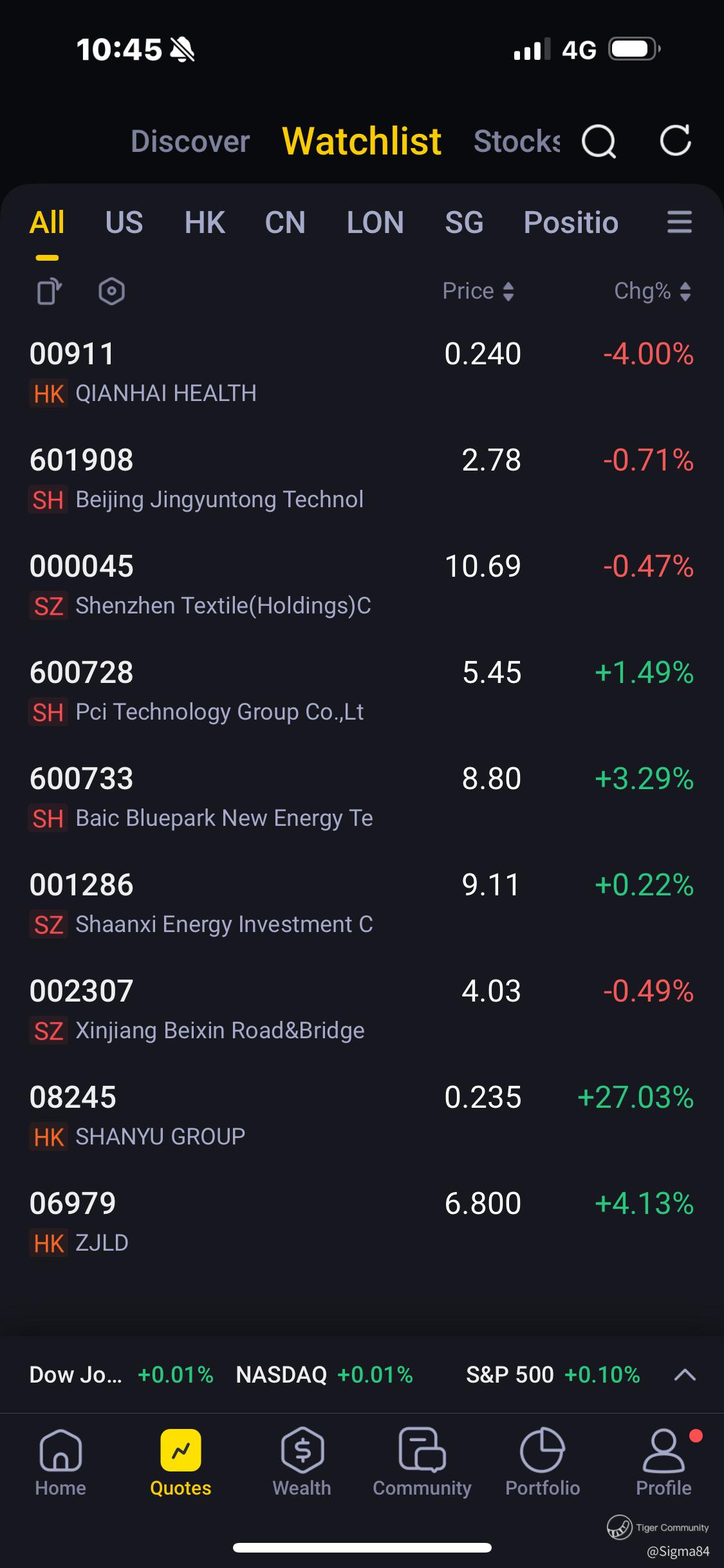Screen dimensions: 724x1568
Task: Select the HK market tab
Action: 205,223
